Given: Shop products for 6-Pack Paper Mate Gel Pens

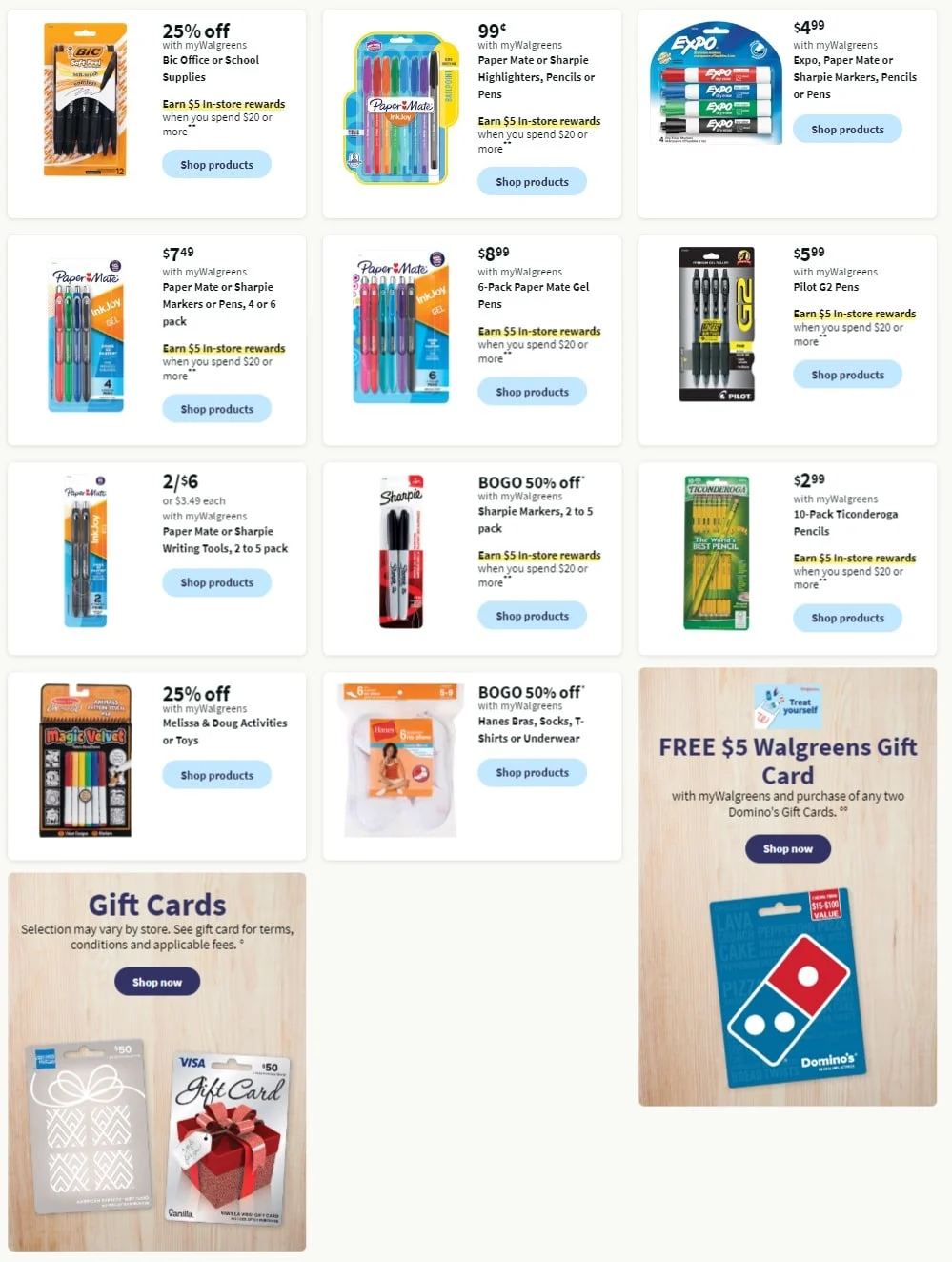Looking at the screenshot, I should click(532, 391).
